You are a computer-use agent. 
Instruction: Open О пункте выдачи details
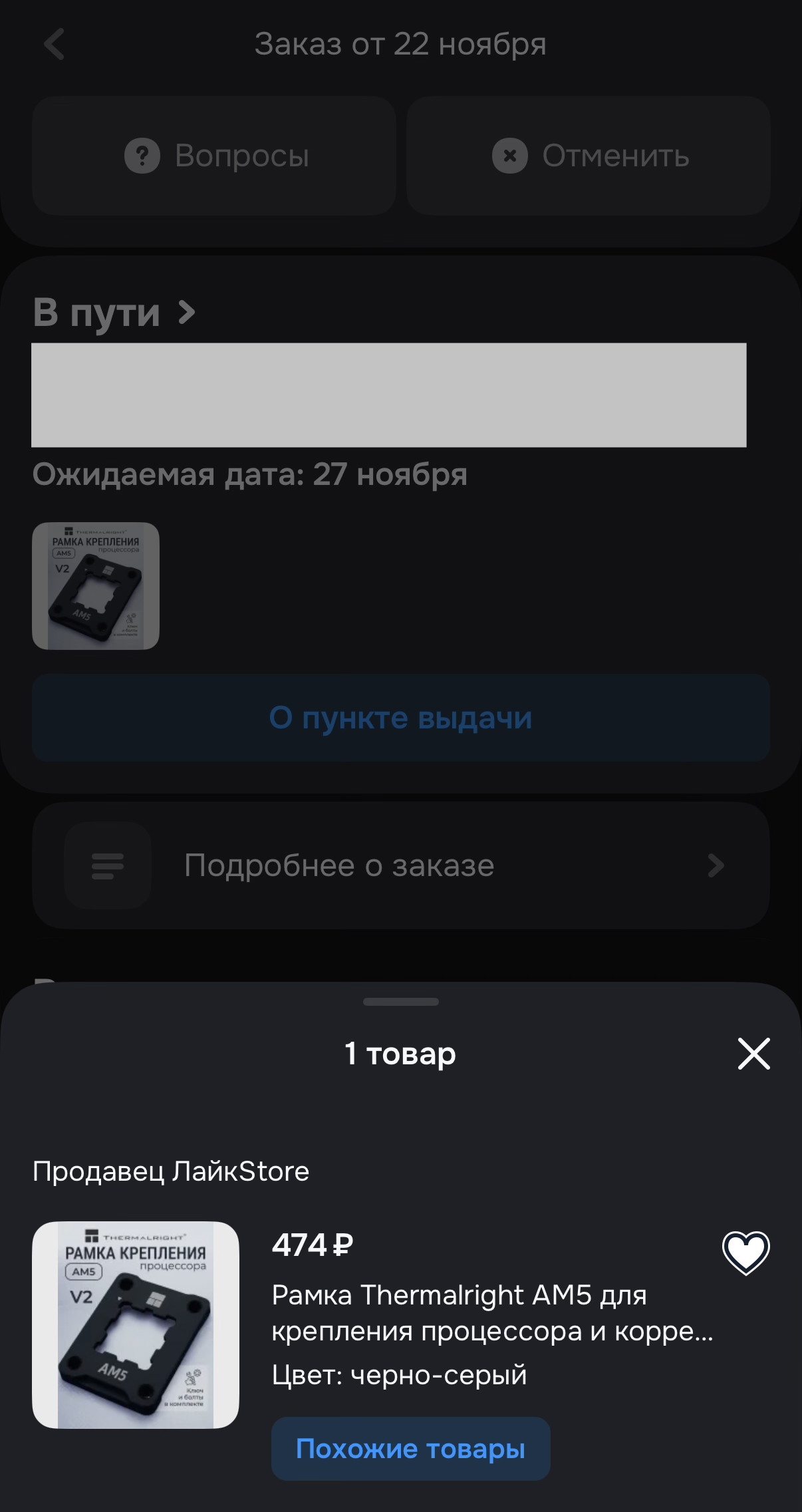pos(401,718)
